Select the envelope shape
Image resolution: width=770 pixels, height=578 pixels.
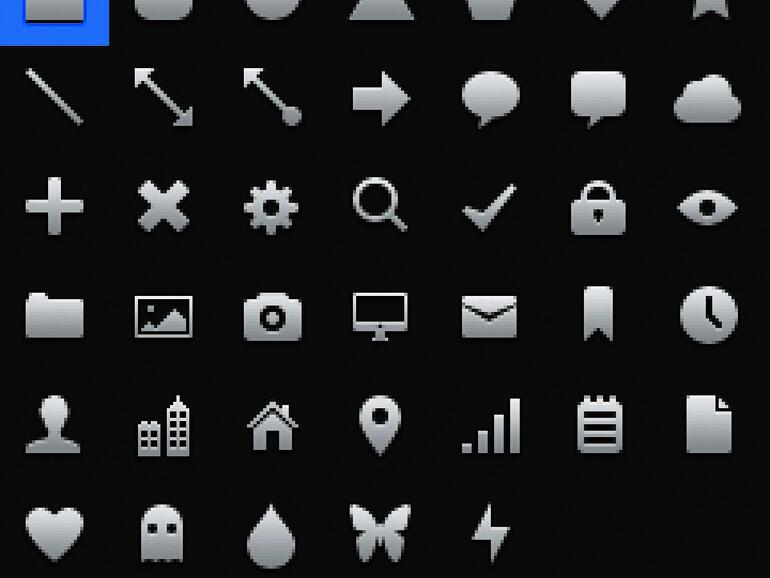pyautogui.click(x=490, y=317)
